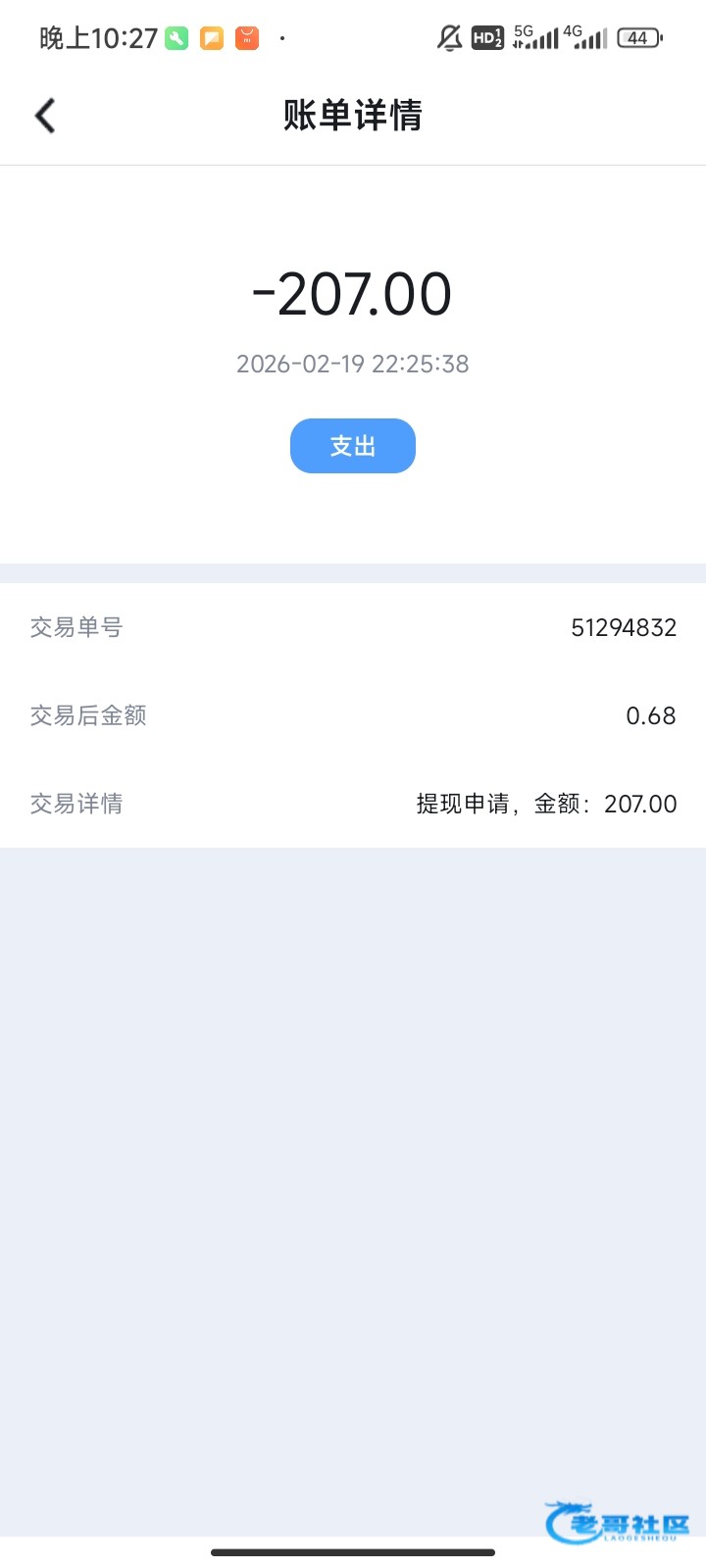Viewport: 706px width, 1568px height.
Task: Go back from the bill details page
Action: (45, 116)
